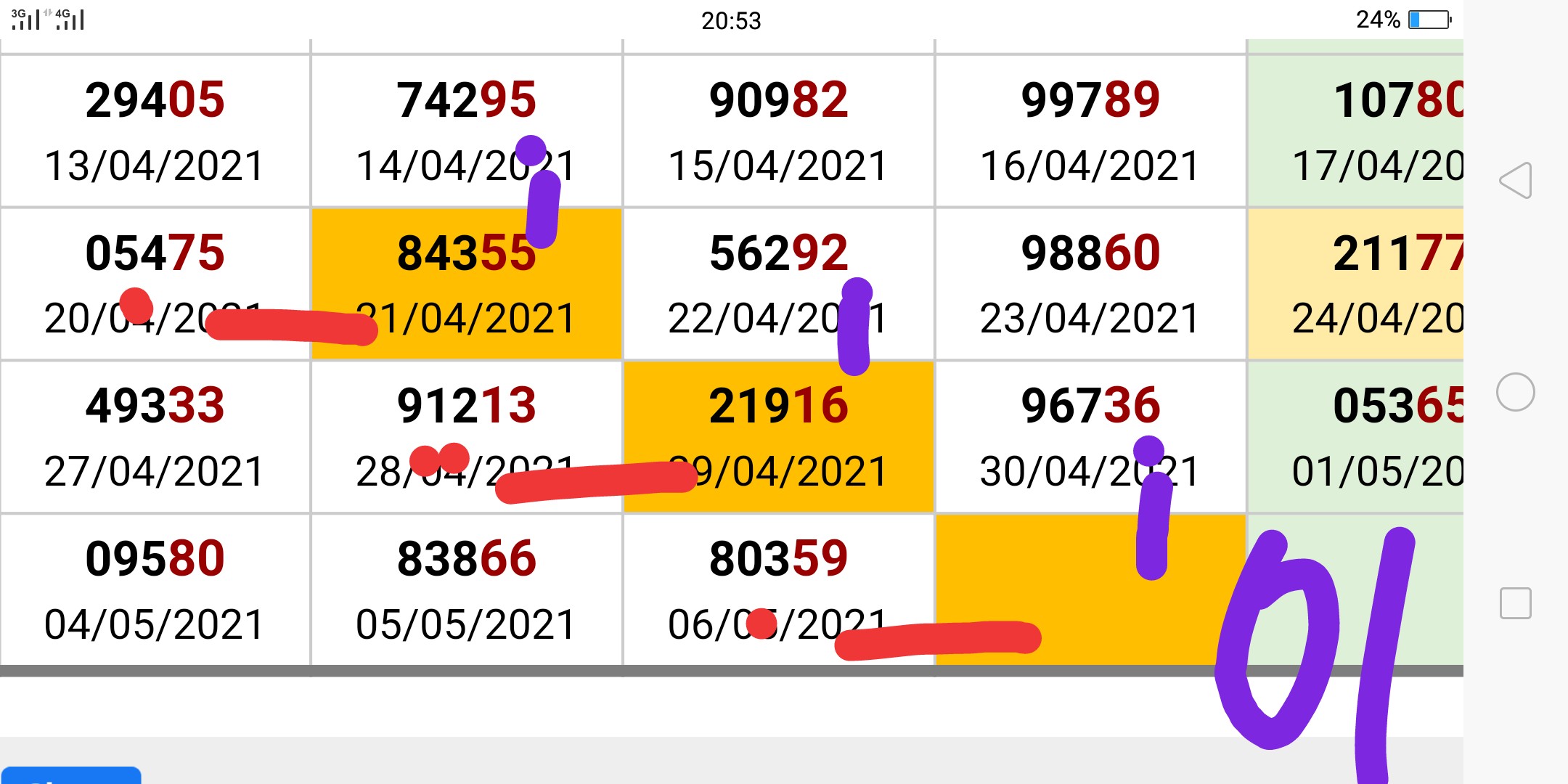Go to the home screen via circle button
Screen dimensions: 1568x784
click(x=1516, y=393)
